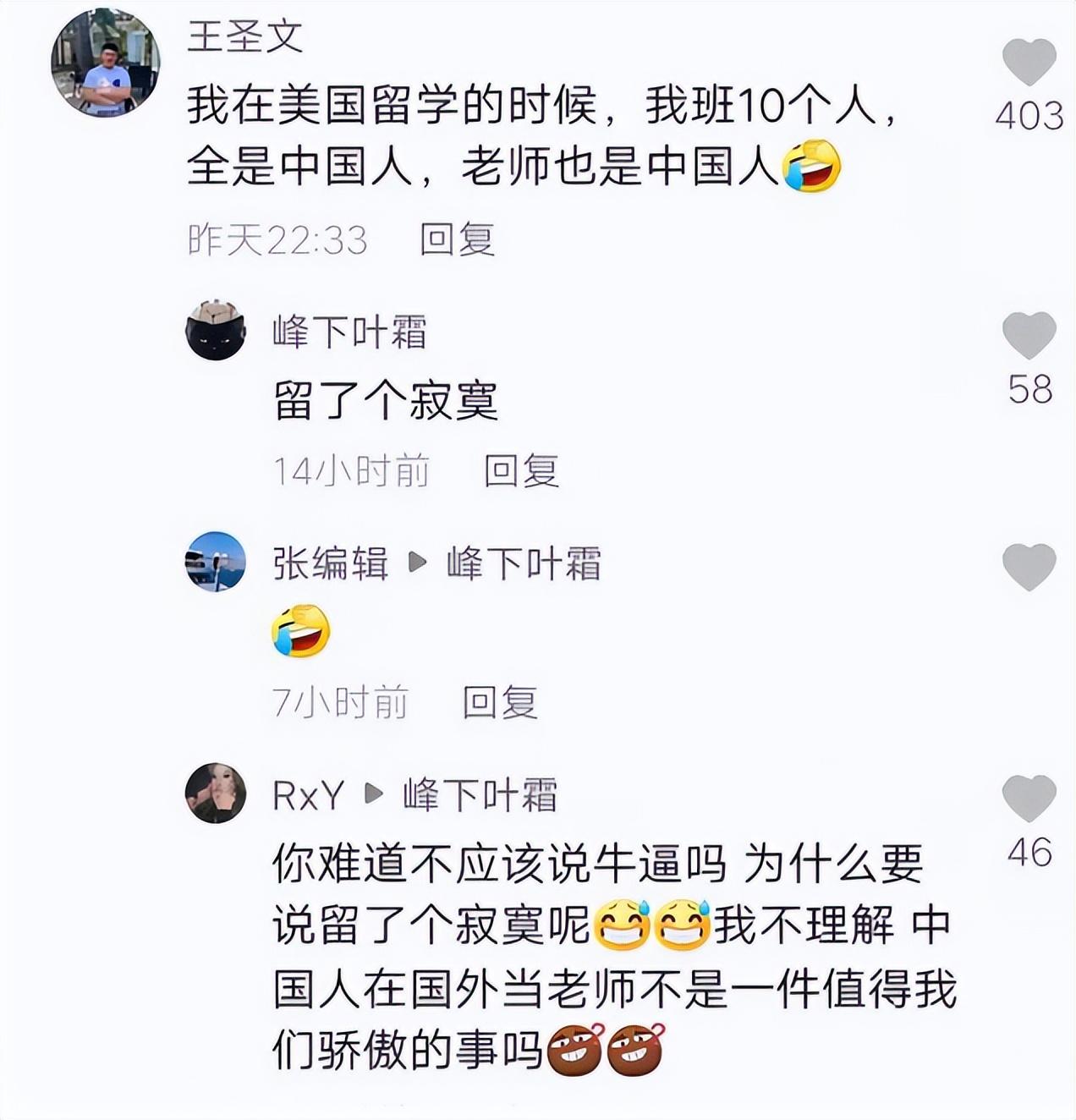
Task: Like 峰下叶霜's comment 留了个寂寞
Action: 1029,335
